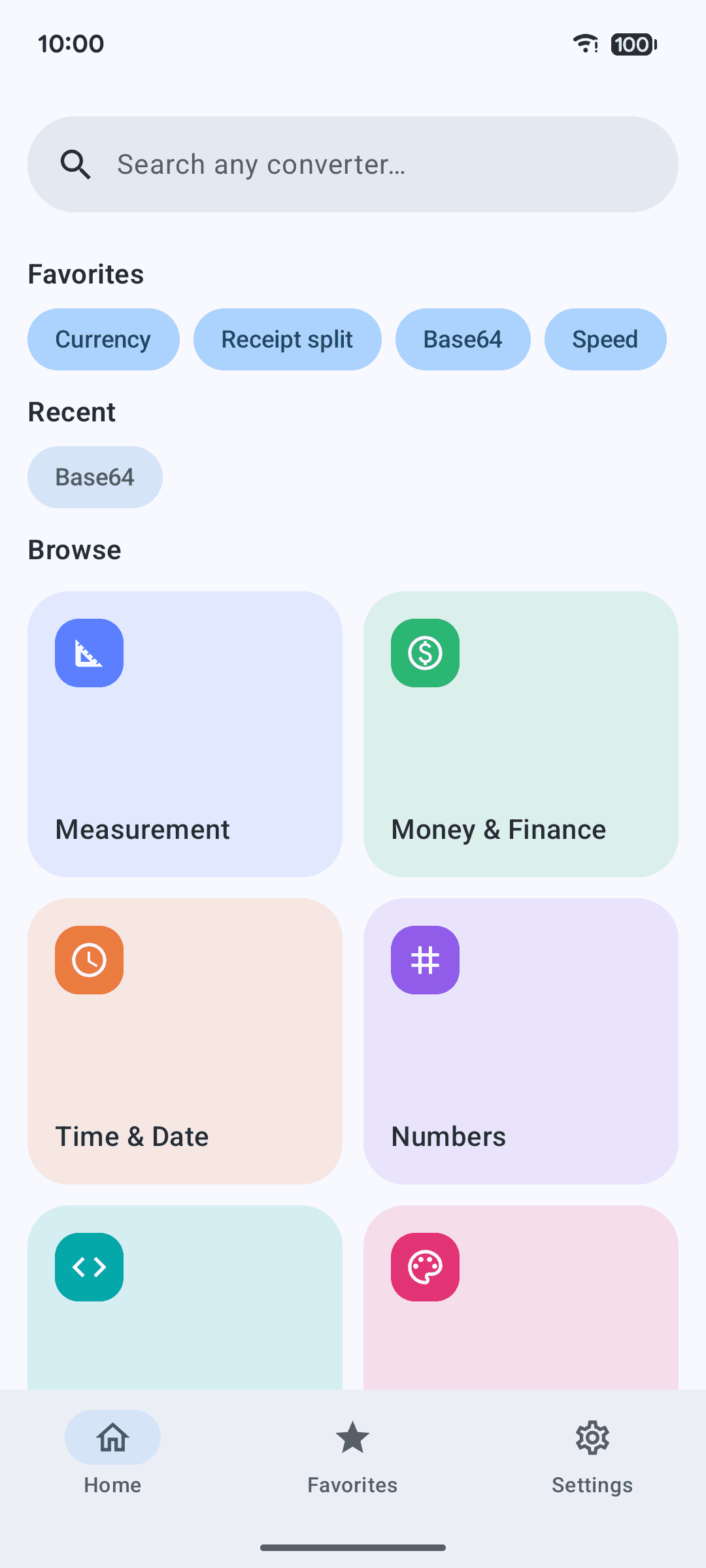This screenshot has width=706, height=1568.
Task: Select the Base64 chip under Favorites
Action: click(x=463, y=339)
